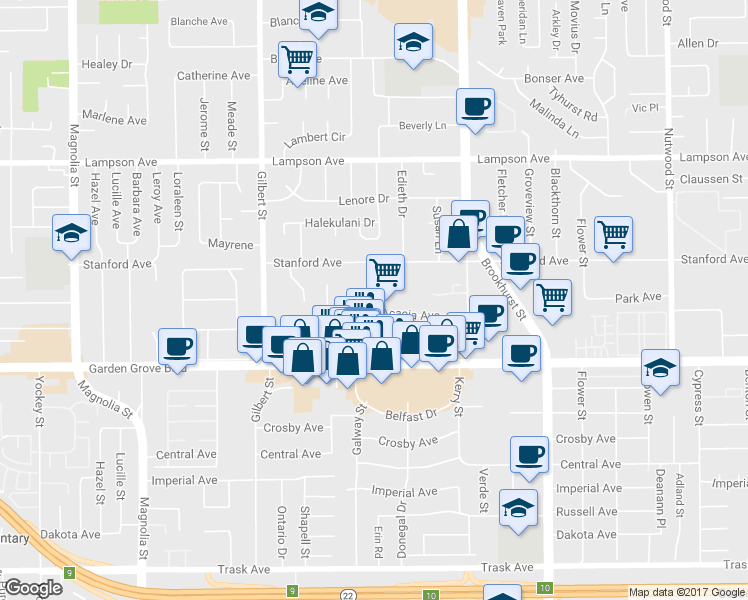Open the shopping cart marker near Flower St
Viewport: 748px width, 600px height.
tap(613, 235)
